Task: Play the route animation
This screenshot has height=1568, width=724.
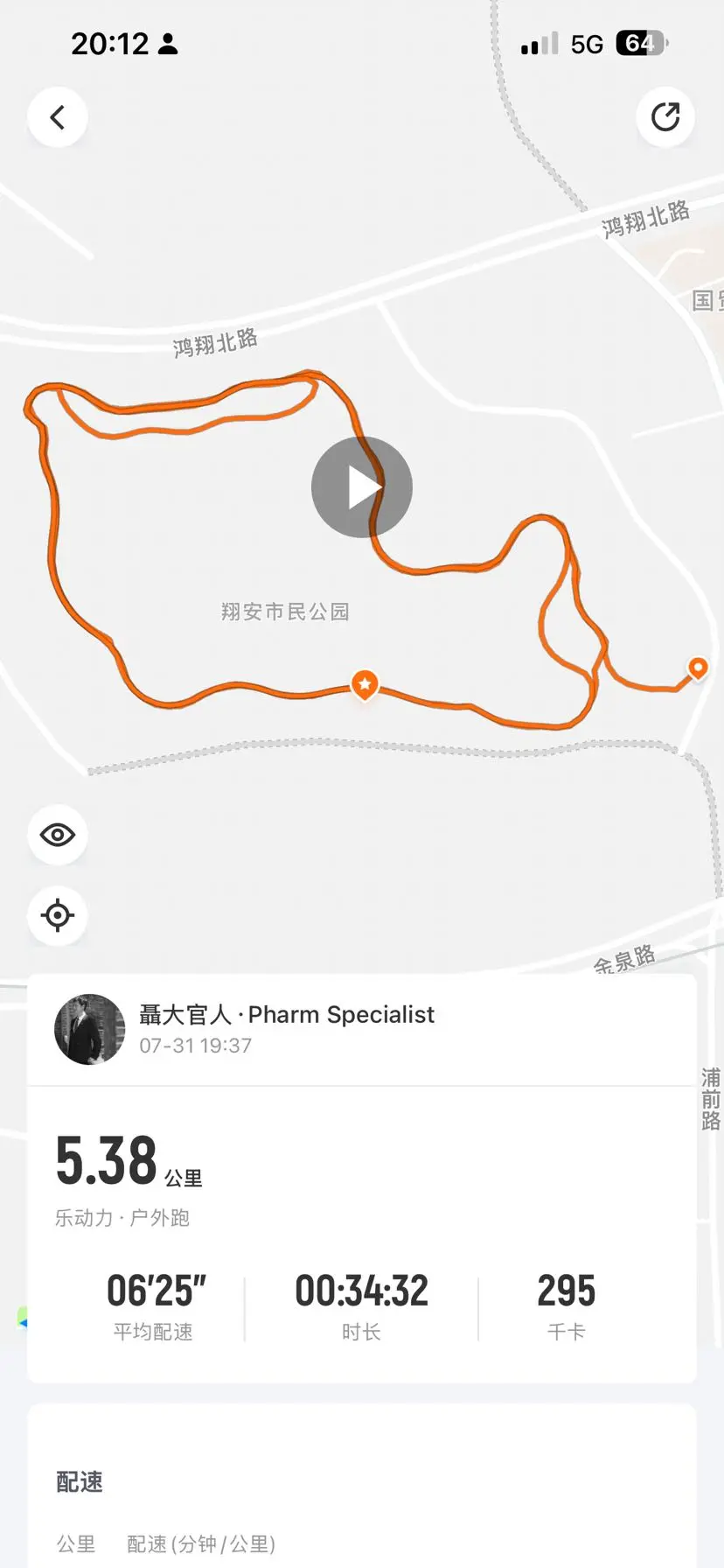Action: [x=362, y=487]
